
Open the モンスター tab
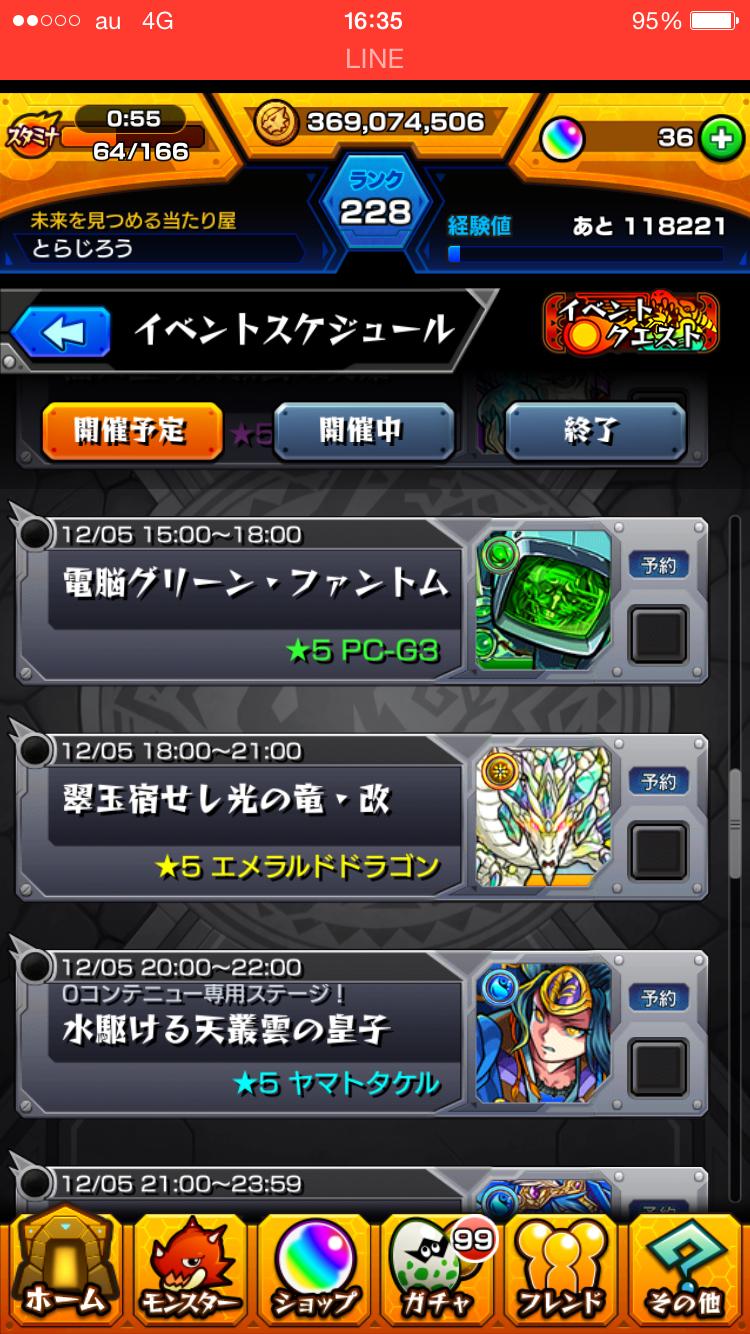(x=189, y=1270)
